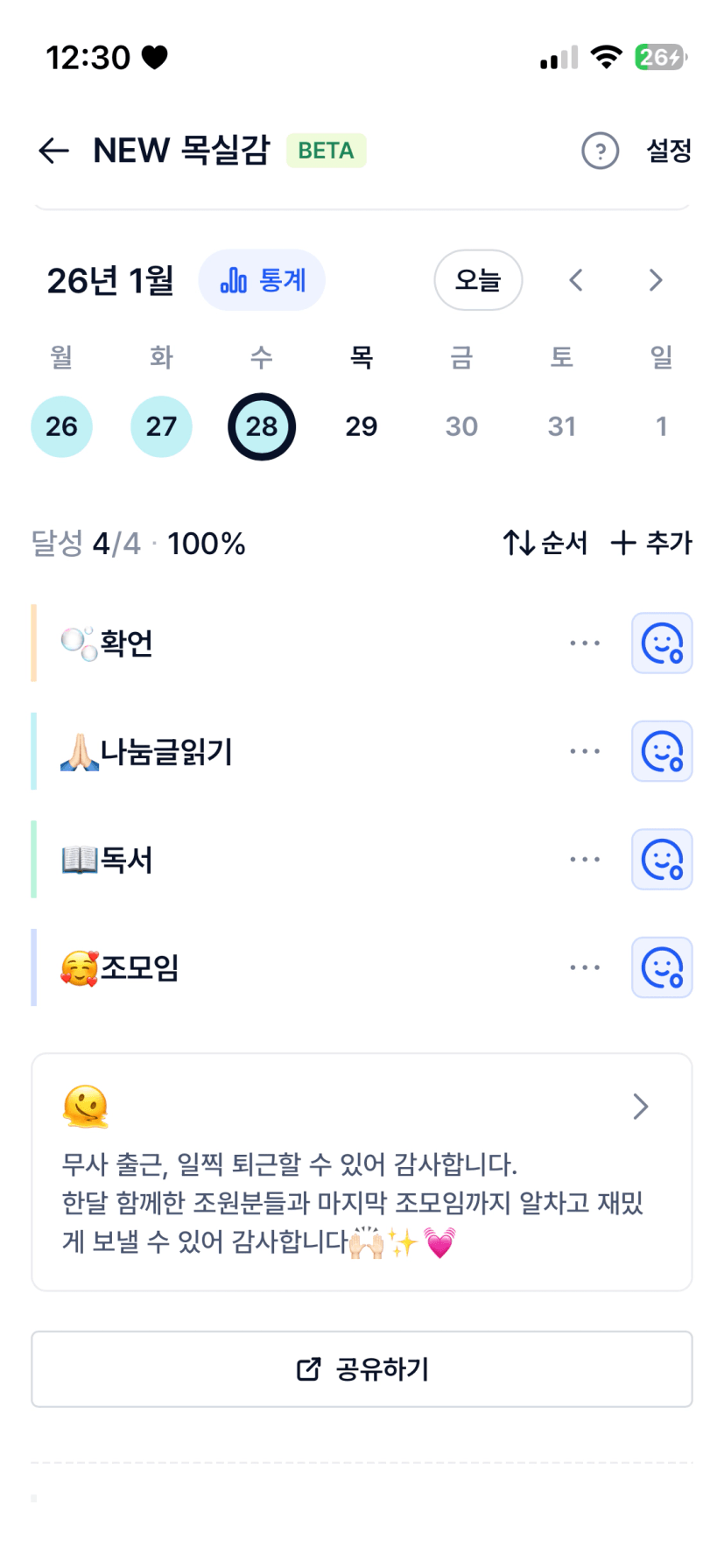The image size is (724, 1568).
Task: Toggle the completion face for 조모임
Action: point(662,967)
